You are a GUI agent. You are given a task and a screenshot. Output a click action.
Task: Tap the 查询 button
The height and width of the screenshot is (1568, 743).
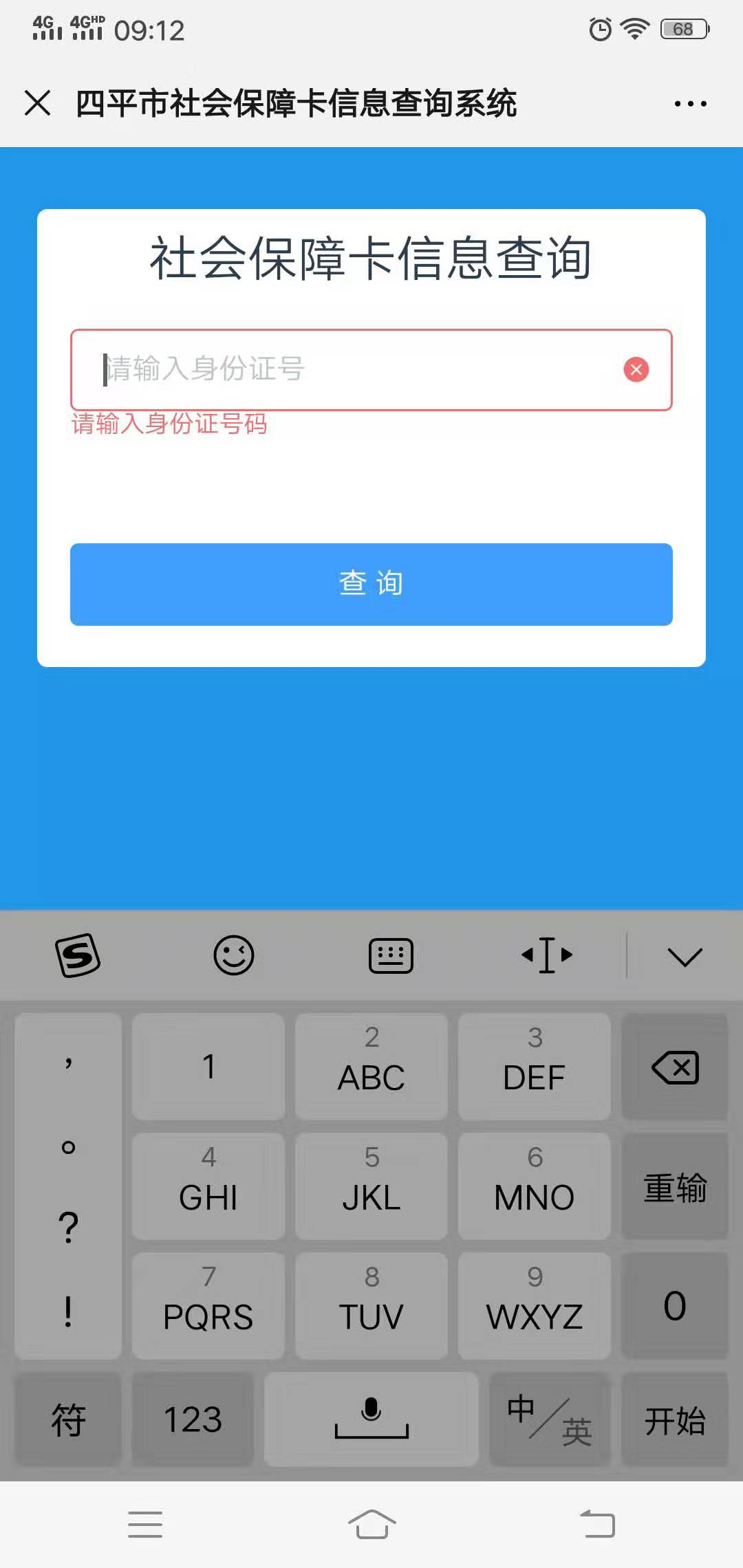[371, 584]
